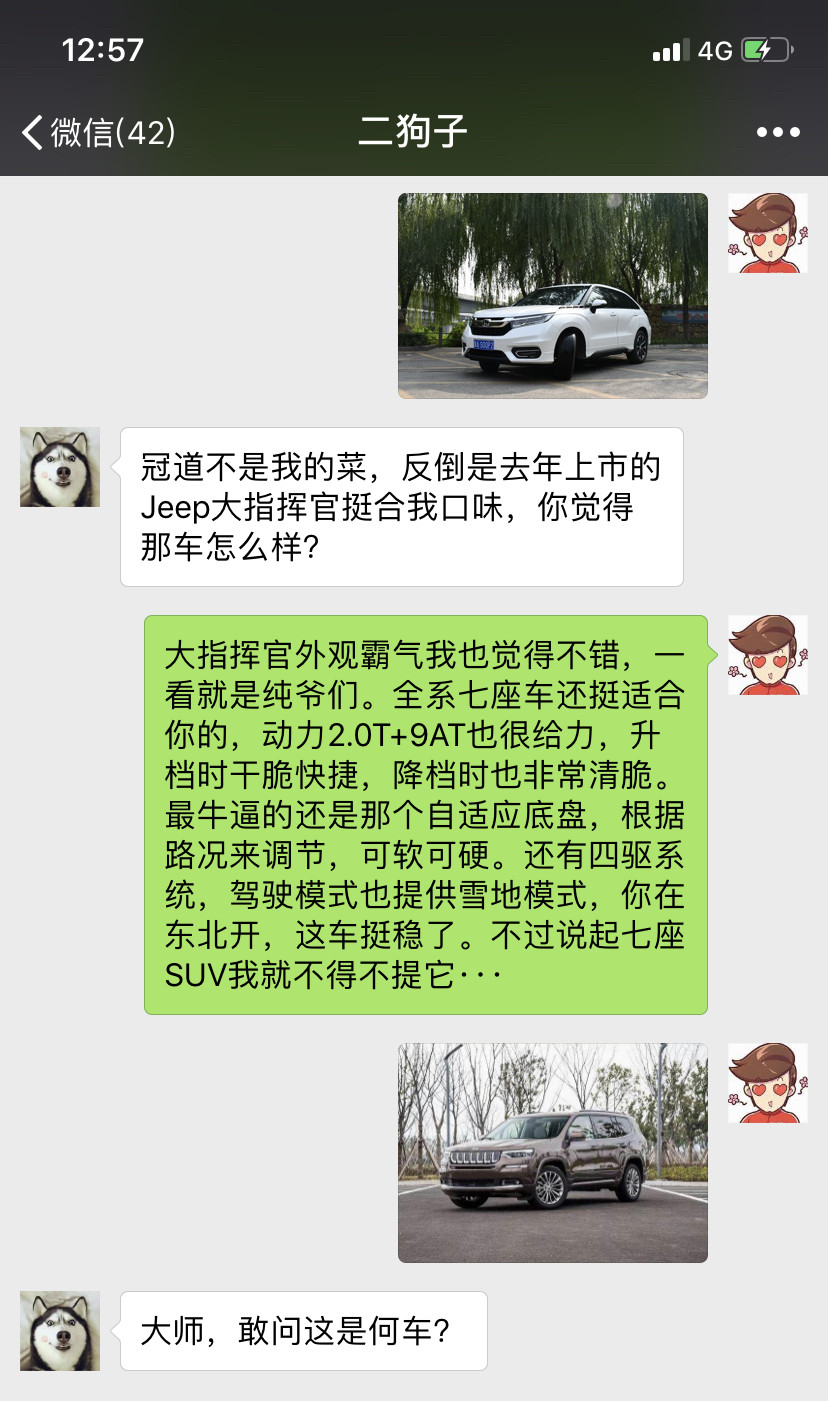Tap the cartoon avatar beside the white SUV photo

767,233
